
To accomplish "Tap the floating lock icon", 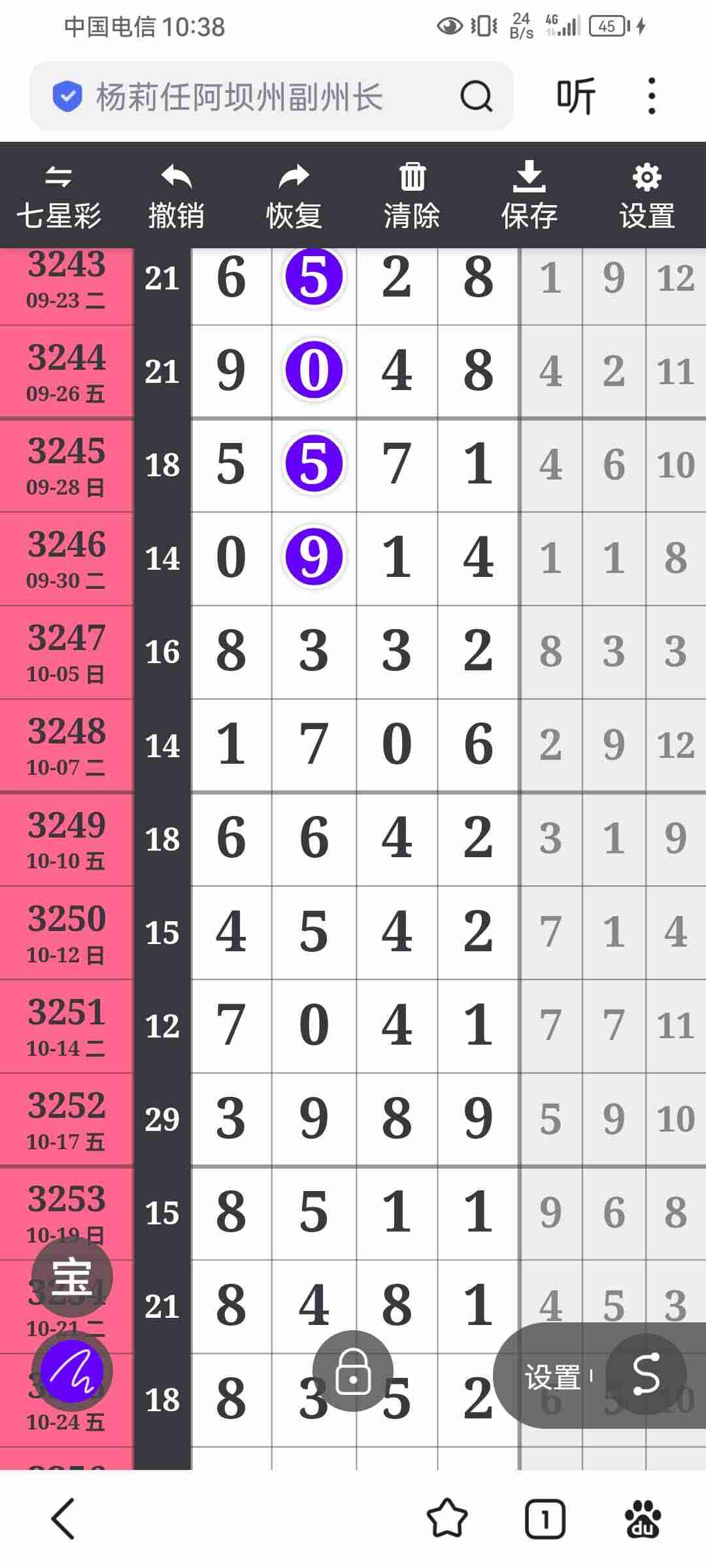I will point(353,1371).
